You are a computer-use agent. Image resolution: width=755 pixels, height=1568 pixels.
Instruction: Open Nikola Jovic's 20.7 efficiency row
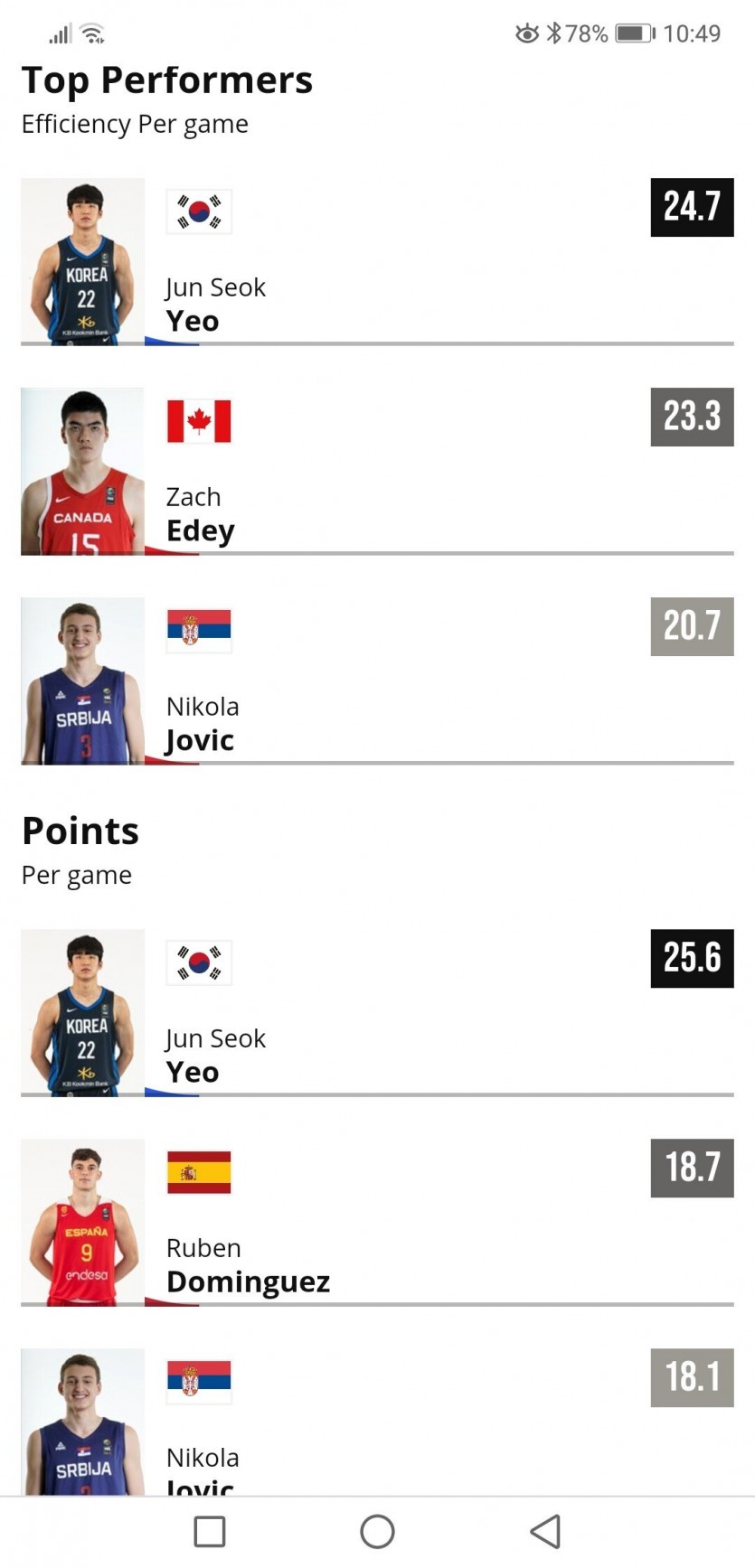pos(376,681)
